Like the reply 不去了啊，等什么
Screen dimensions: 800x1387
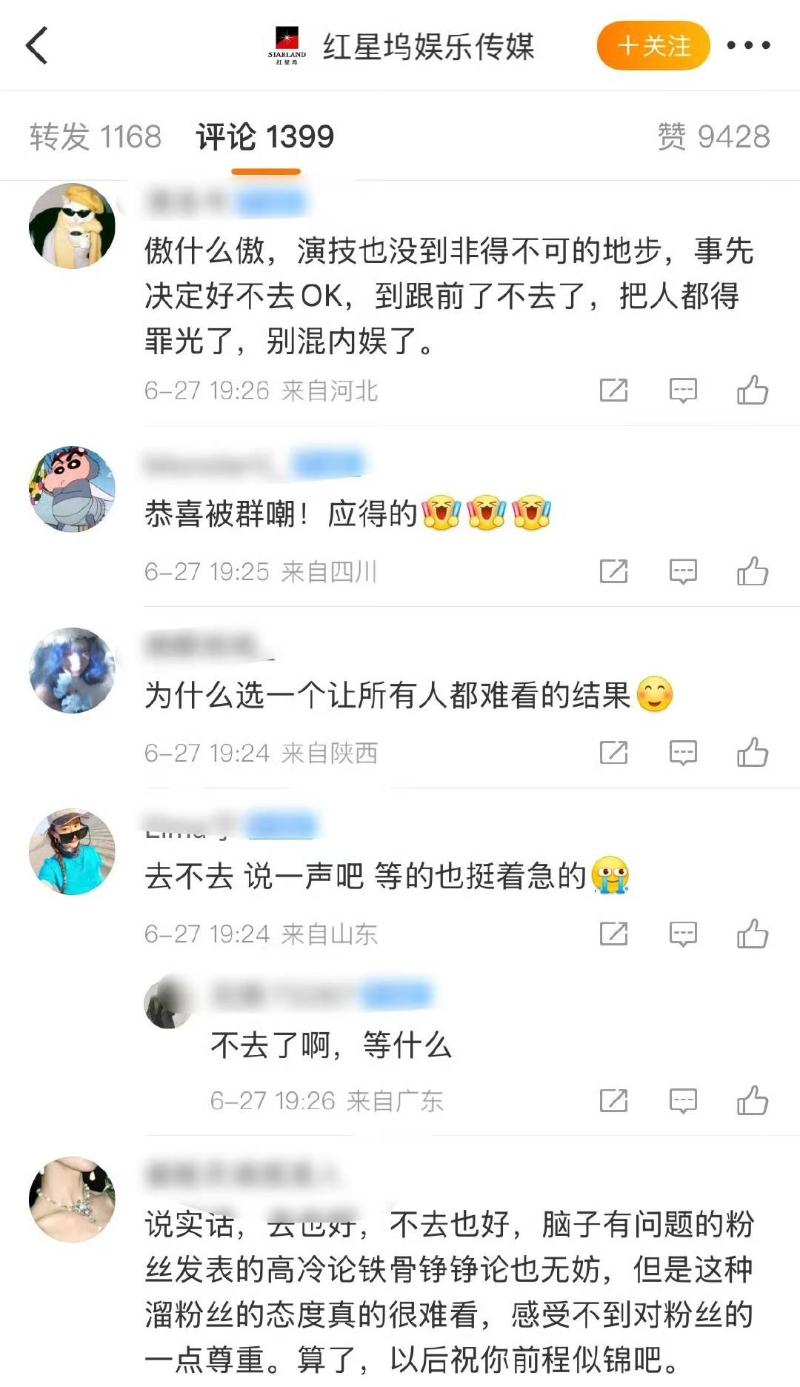(x=752, y=1101)
